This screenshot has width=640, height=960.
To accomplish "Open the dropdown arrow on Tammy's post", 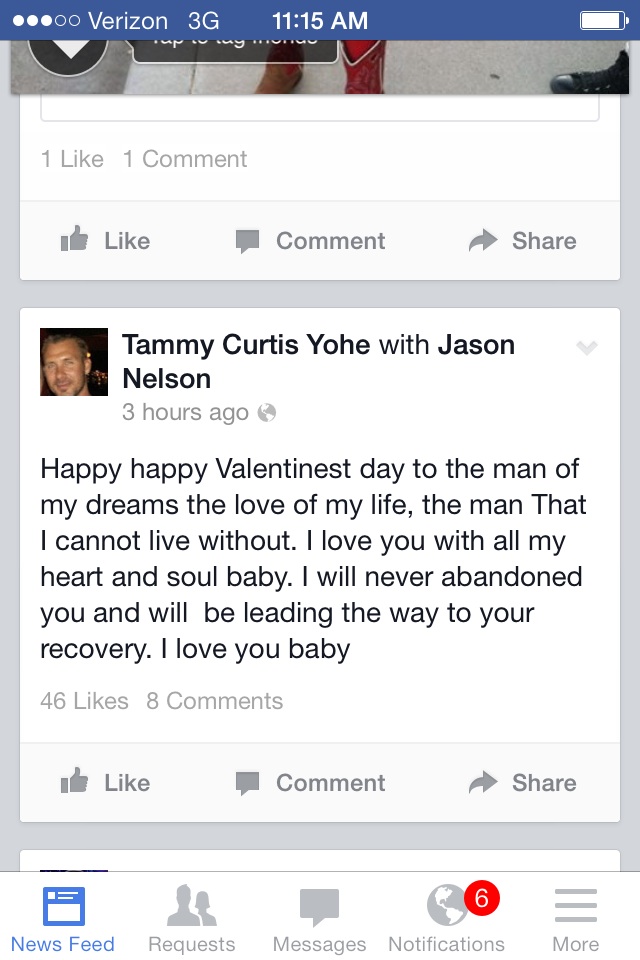I will 587,348.
